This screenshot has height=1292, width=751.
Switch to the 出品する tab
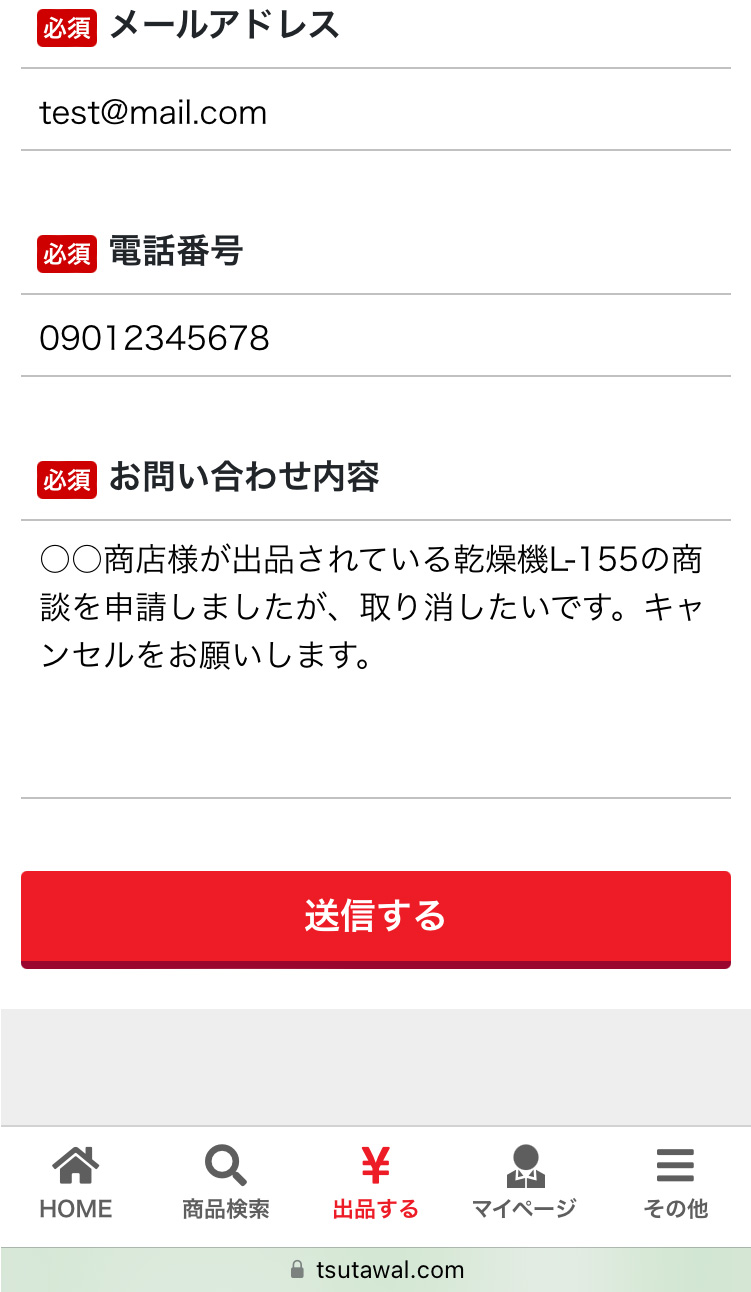[375, 1185]
